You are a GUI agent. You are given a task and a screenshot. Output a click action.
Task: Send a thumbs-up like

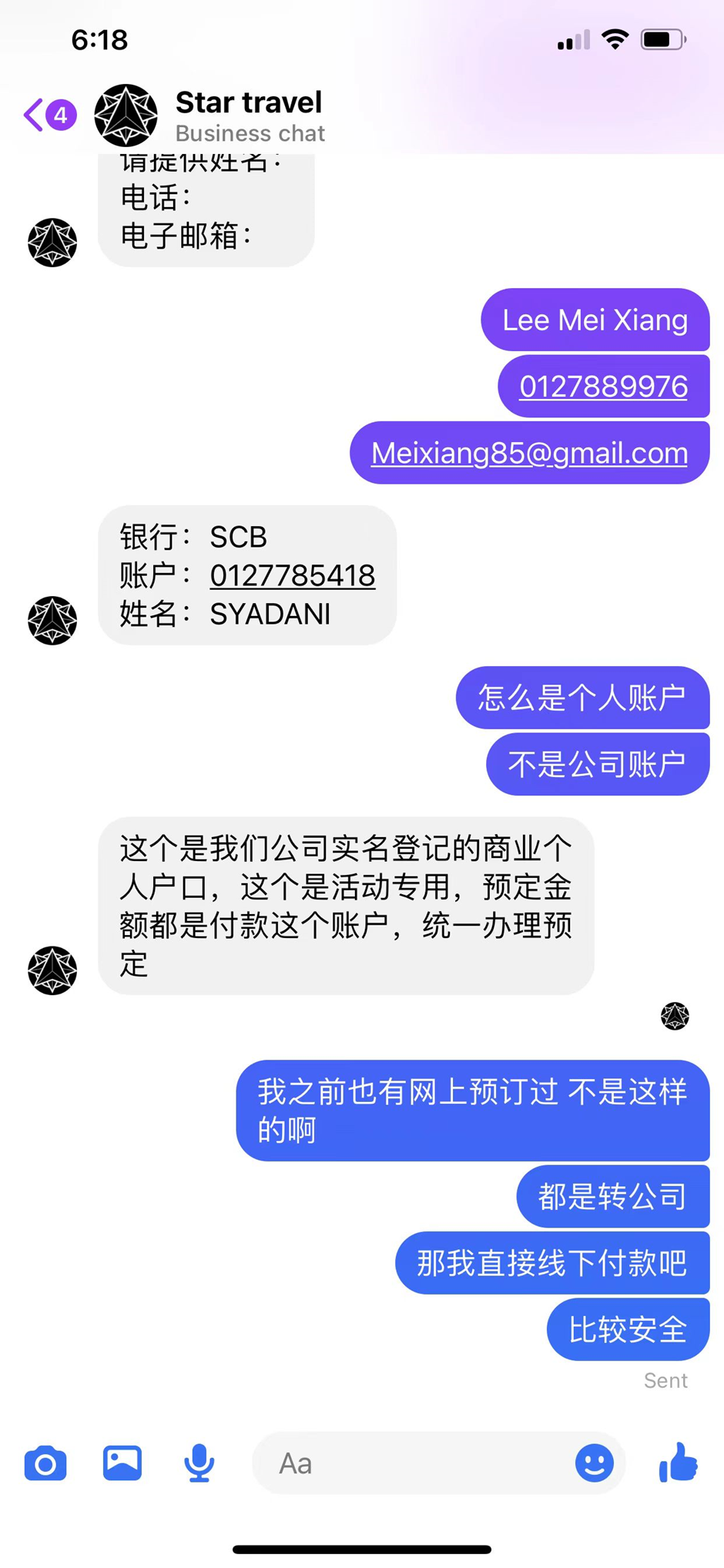[x=679, y=1462]
